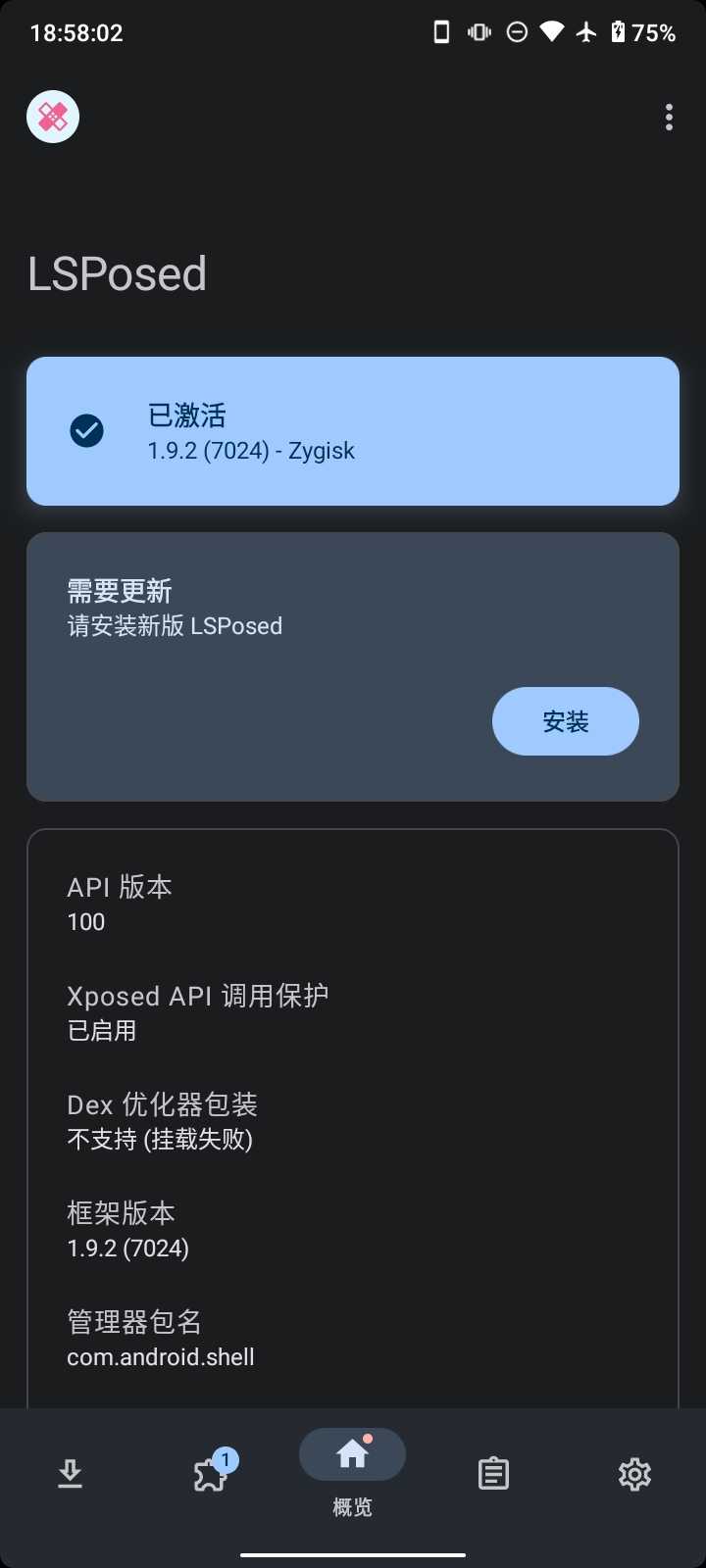Open the modules tab
Image resolution: width=706 pixels, height=1568 pixels.
211,1473
